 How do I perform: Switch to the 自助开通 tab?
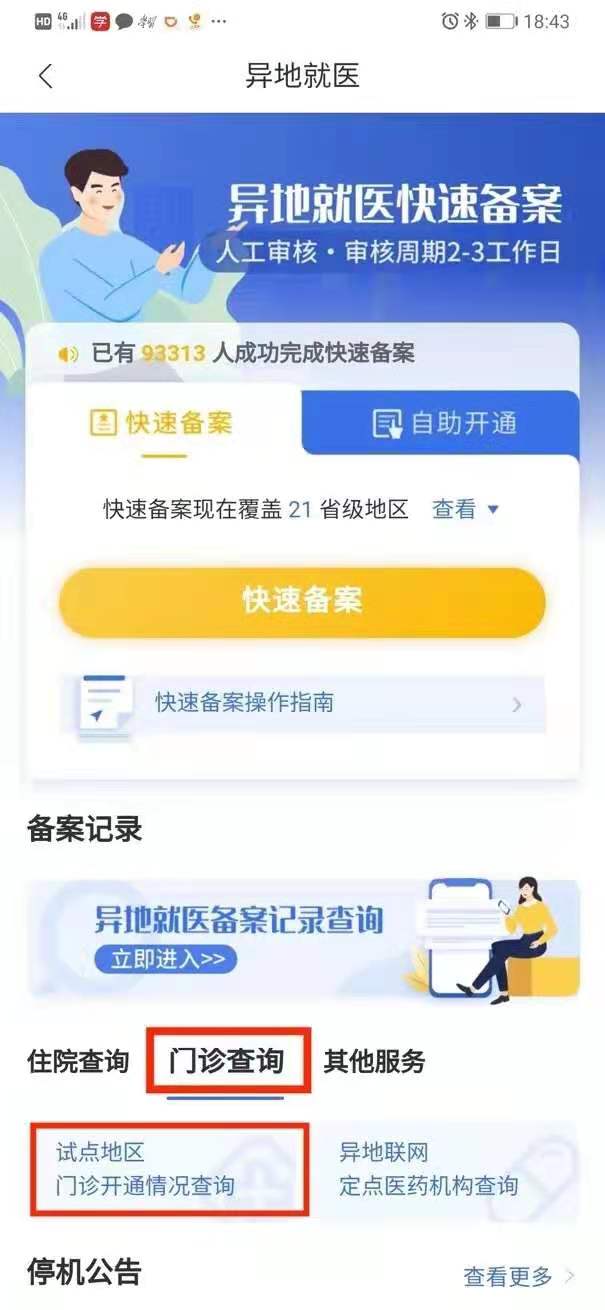pyautogui.click(x=444, y=422)
